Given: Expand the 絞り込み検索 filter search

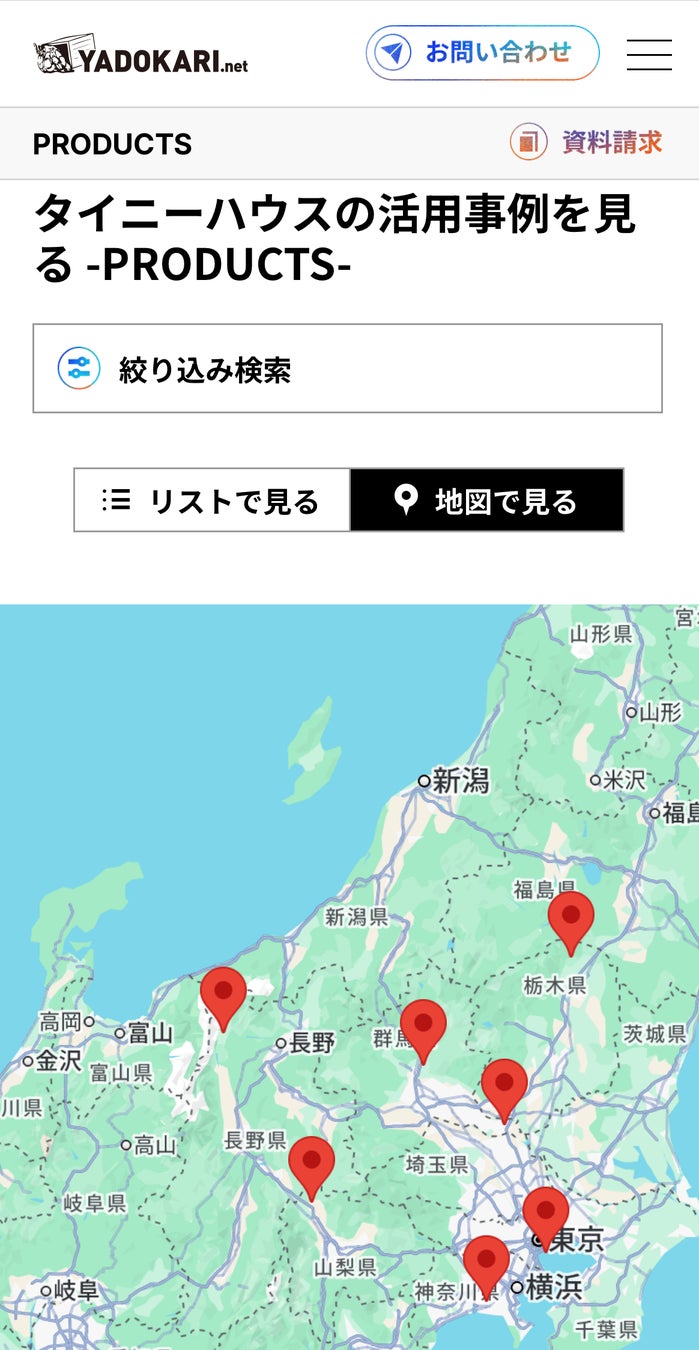Looking at the screenshot, I should tap(347, 369).
